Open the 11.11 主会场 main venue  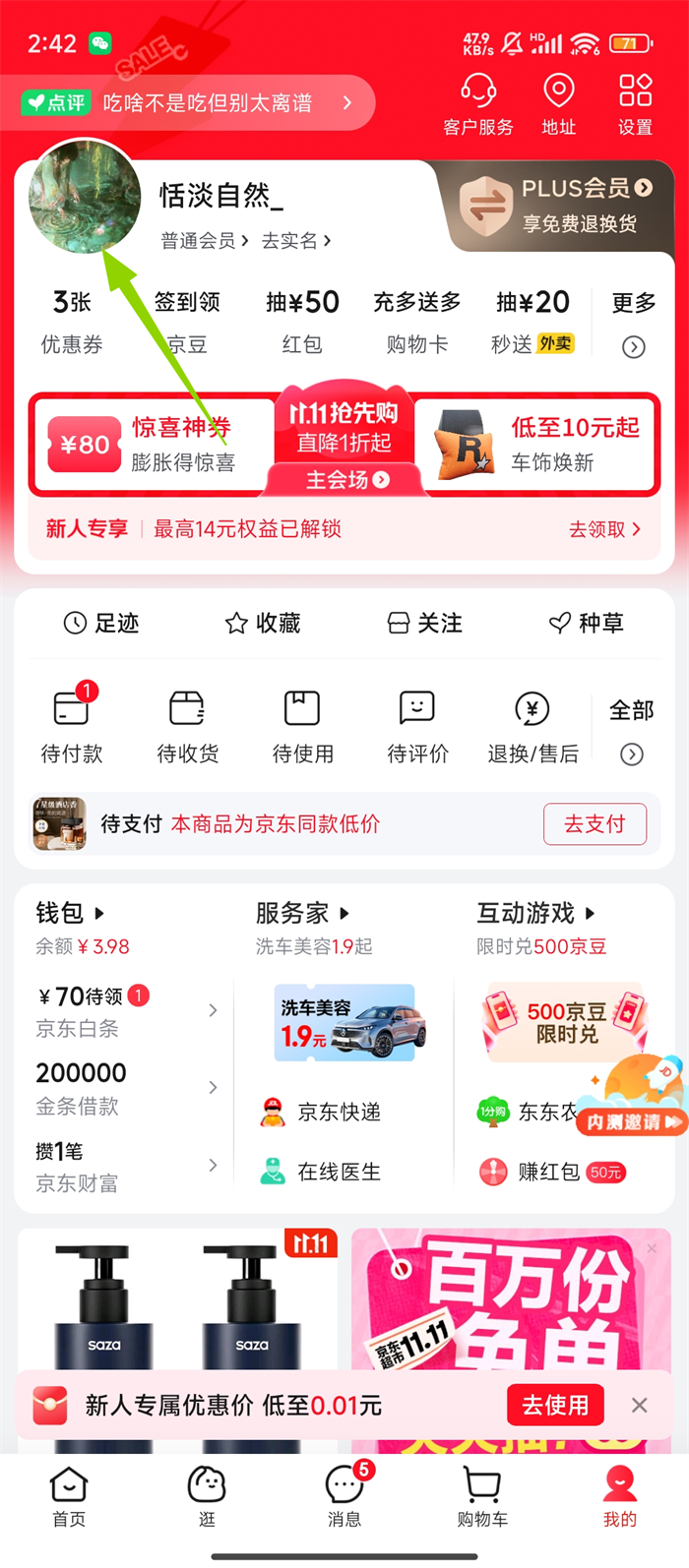[x=346, y=479]
